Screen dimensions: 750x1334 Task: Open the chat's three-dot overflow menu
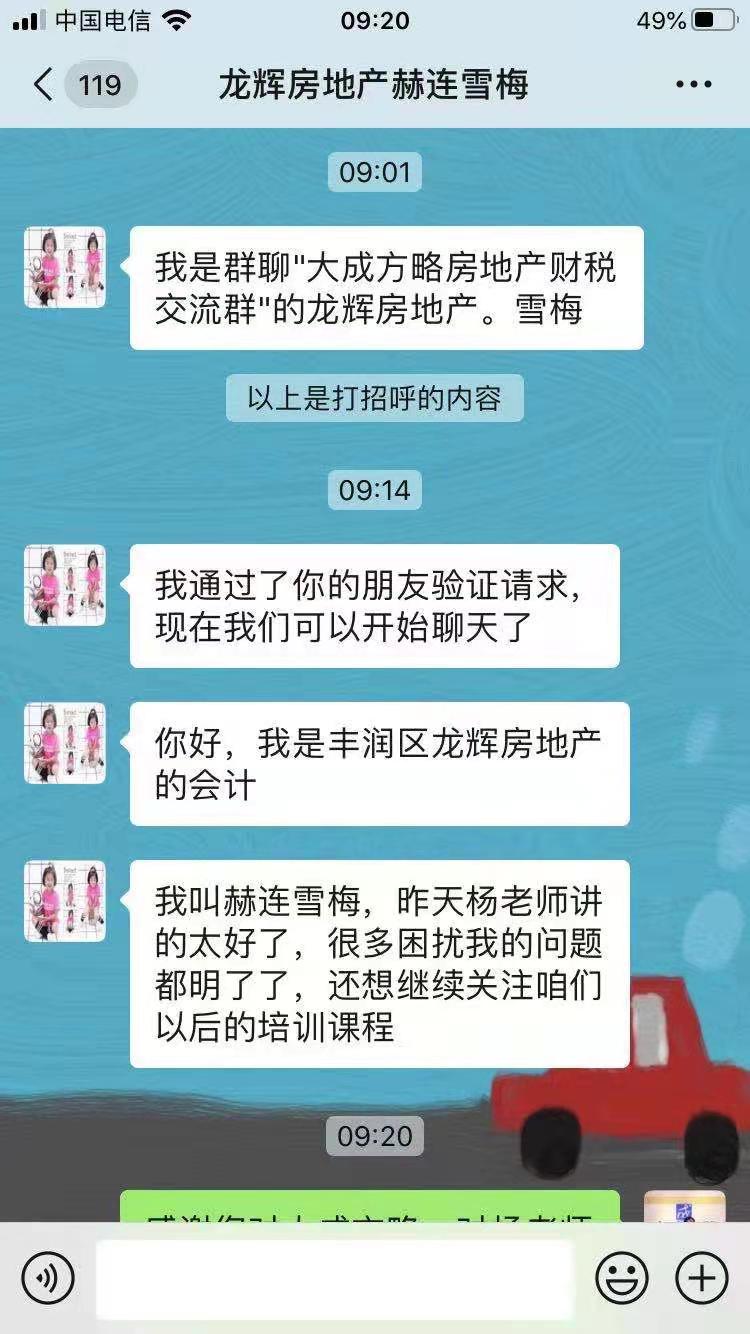point(693,85)
